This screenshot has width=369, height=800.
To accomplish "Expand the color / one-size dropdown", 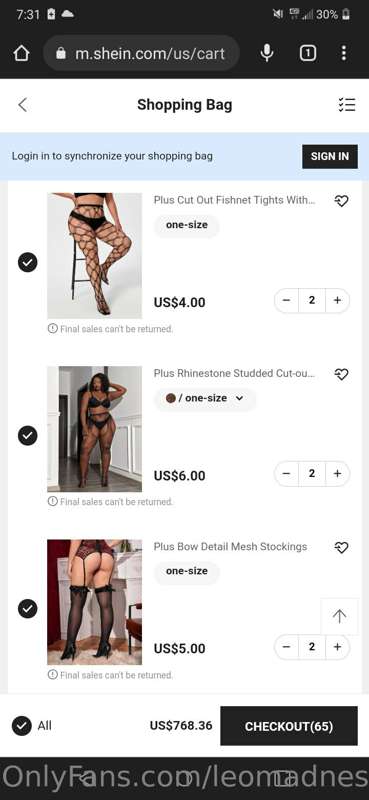I will 205,398.
